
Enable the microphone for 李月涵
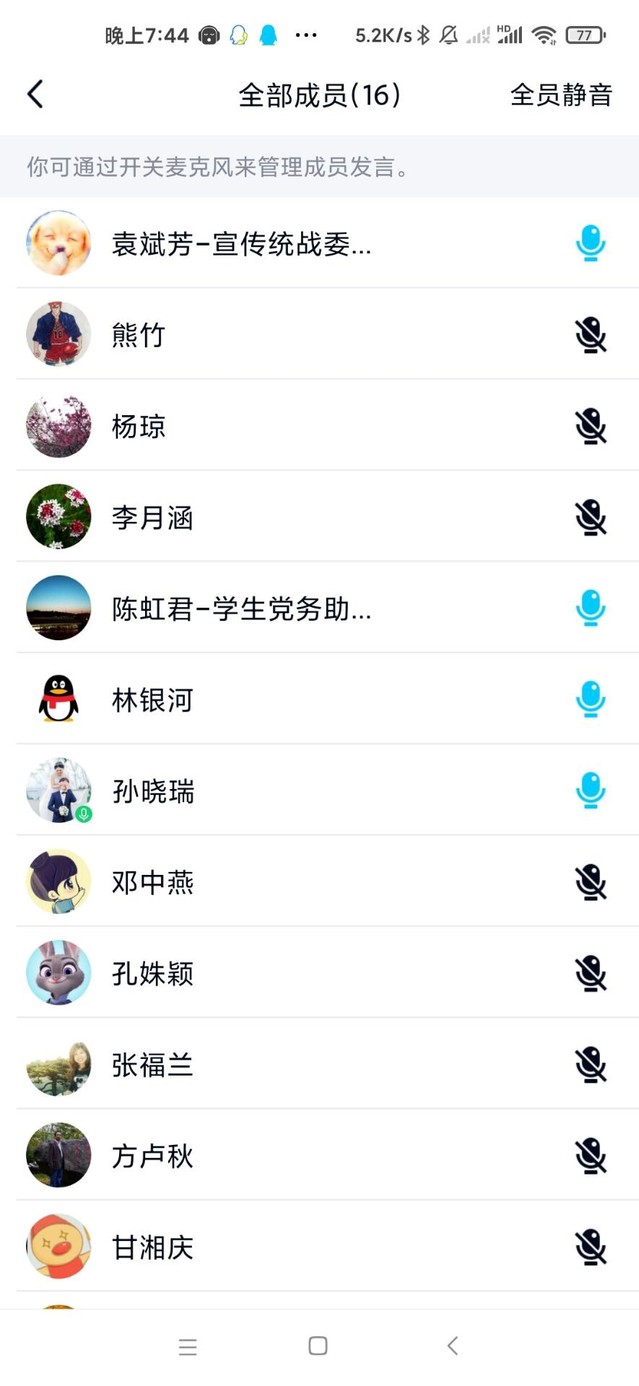(x=591, y=517)
